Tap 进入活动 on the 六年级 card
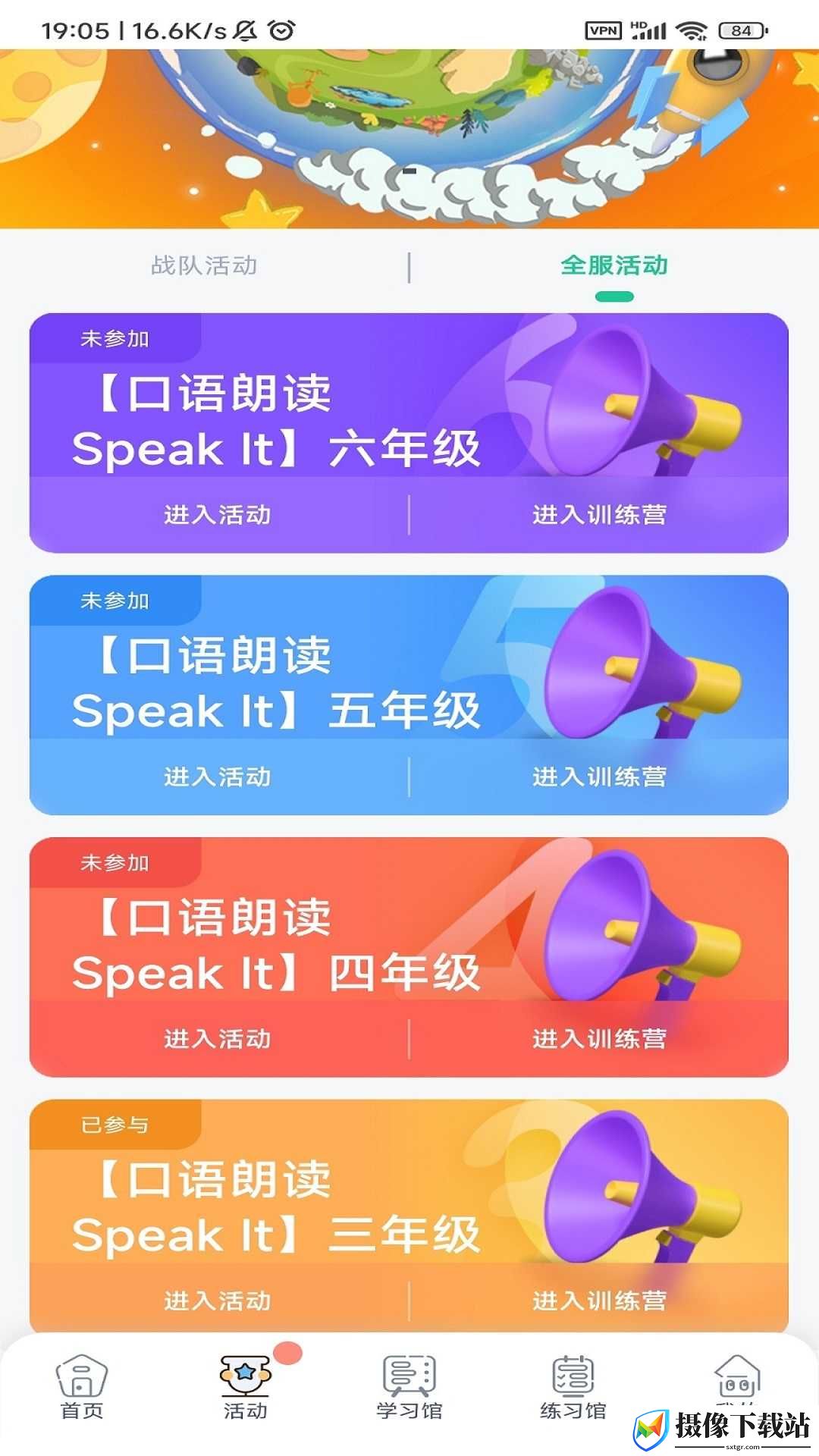Viewport: 819px width, 1456px height. coord(218,515)
